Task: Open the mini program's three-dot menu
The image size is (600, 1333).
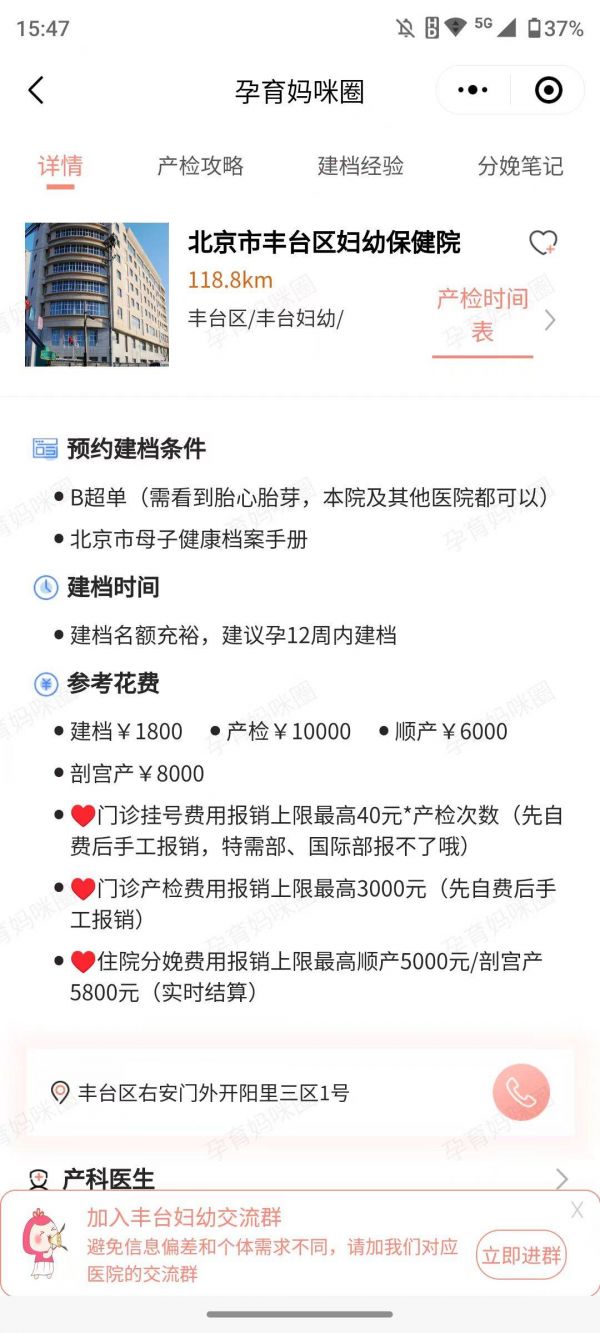Action: (472, 91)
